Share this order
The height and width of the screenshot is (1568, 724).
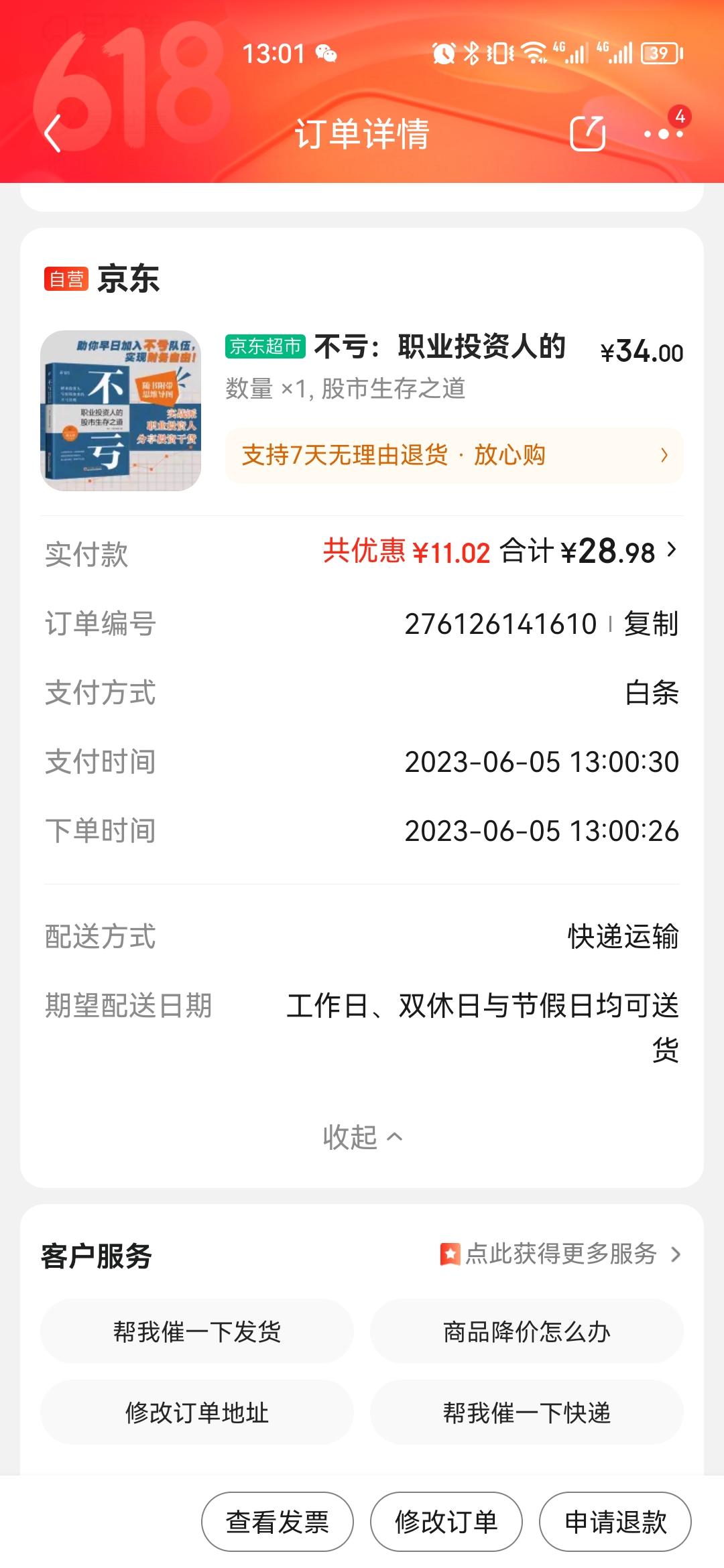[x=587, y=133]
